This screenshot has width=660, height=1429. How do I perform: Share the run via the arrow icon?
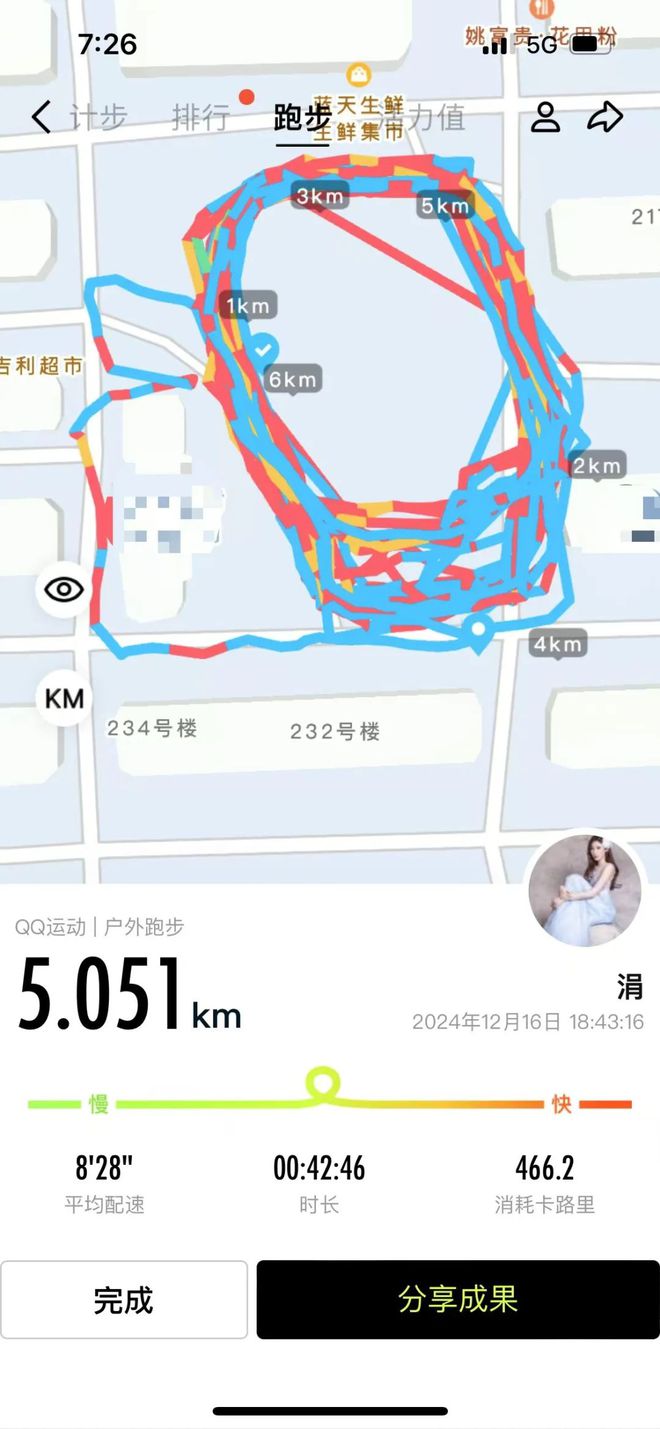[x=605, y=117]
